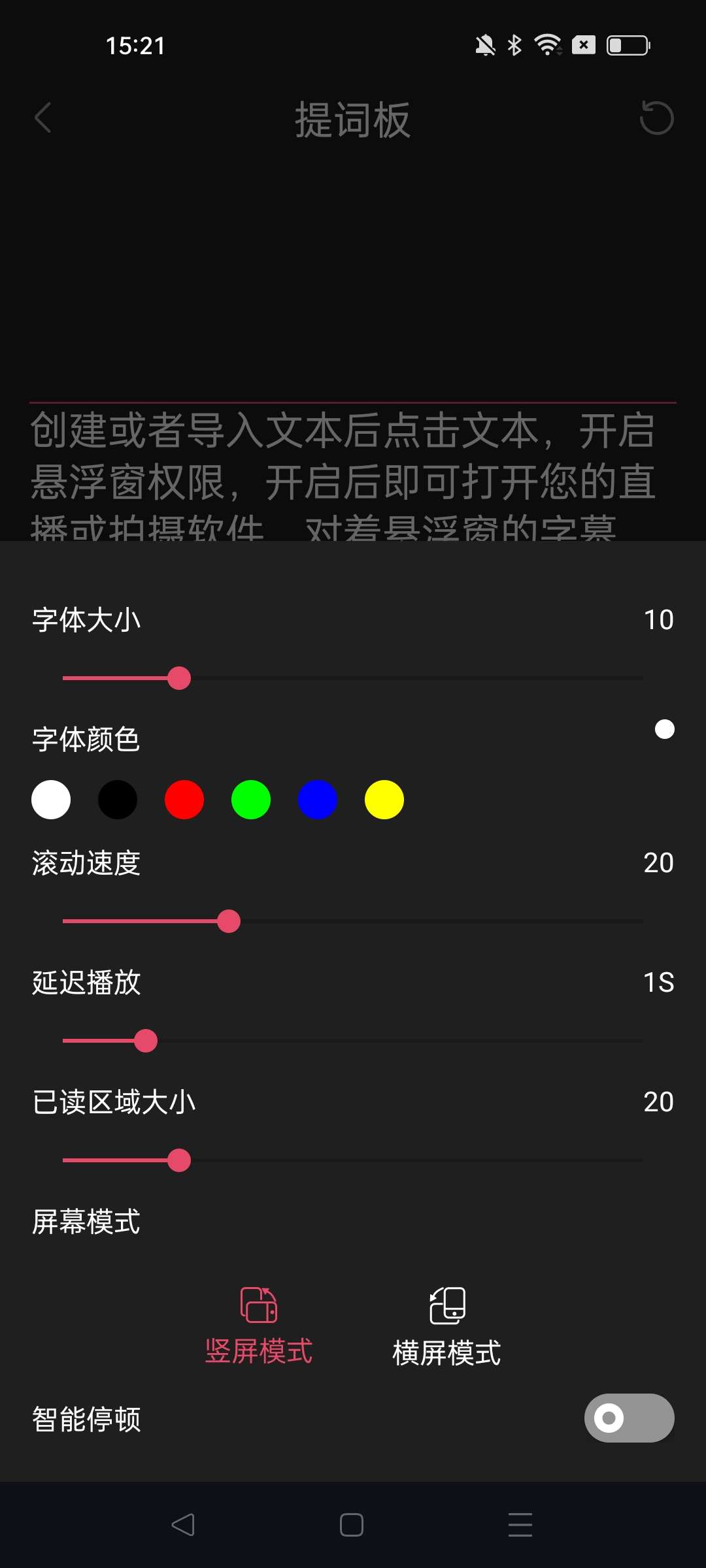Select the black font color
The width and height of the screenshot is (706, 1568).
118,800
